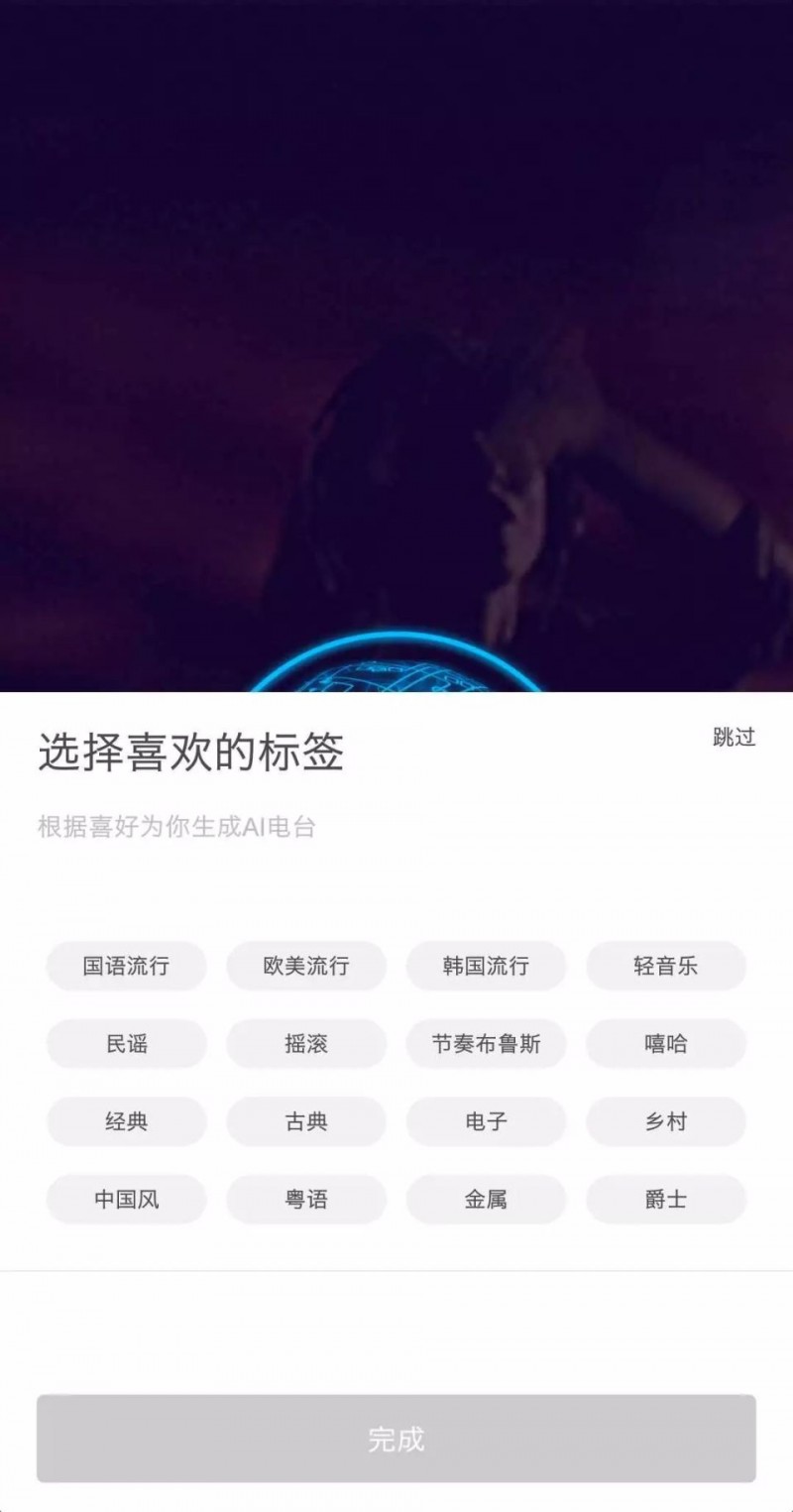
Task: Select the 嘻哈 tag
Action: 665,1044
